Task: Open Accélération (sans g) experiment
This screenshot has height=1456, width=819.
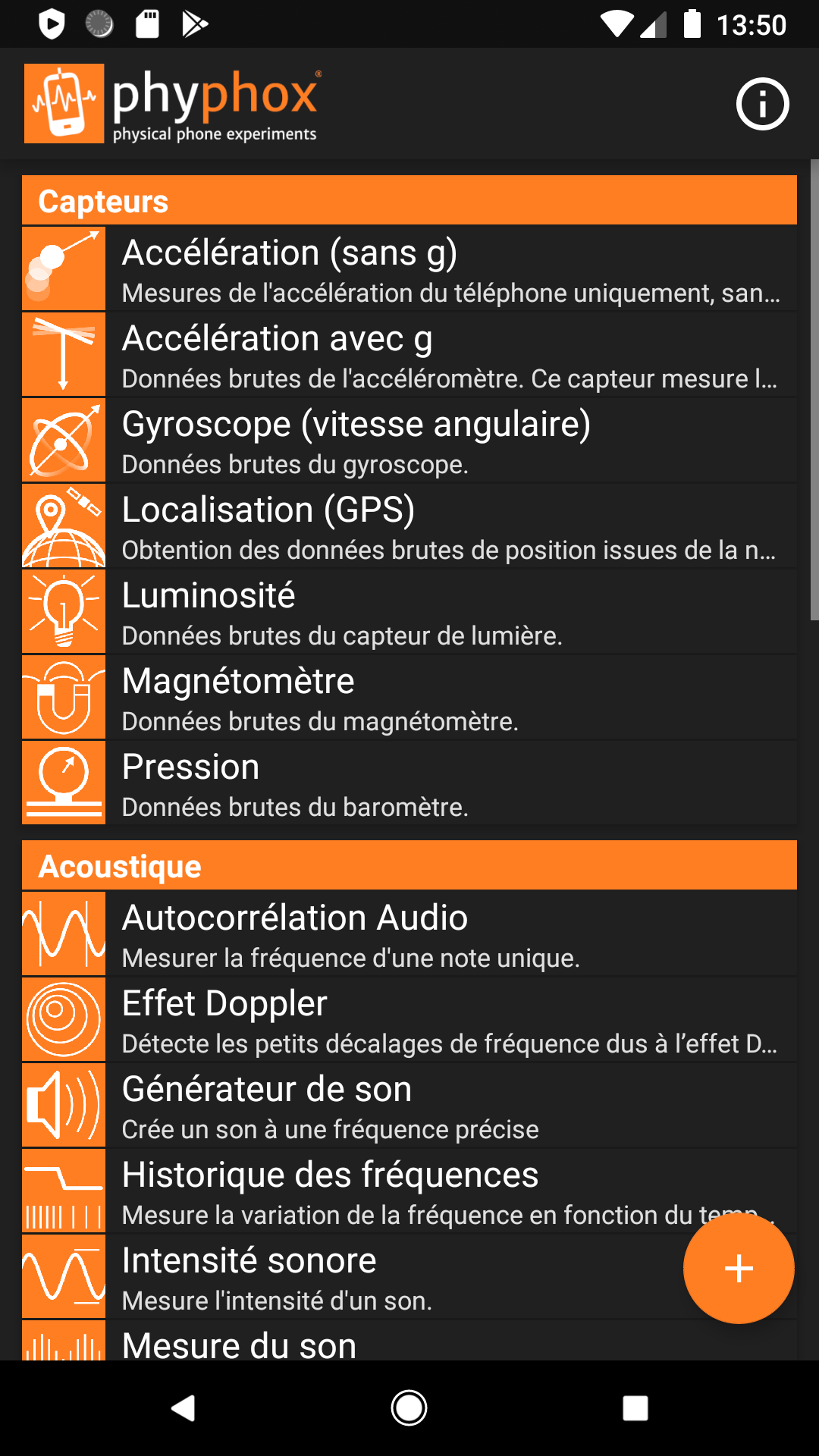Action: coord(409,268)
